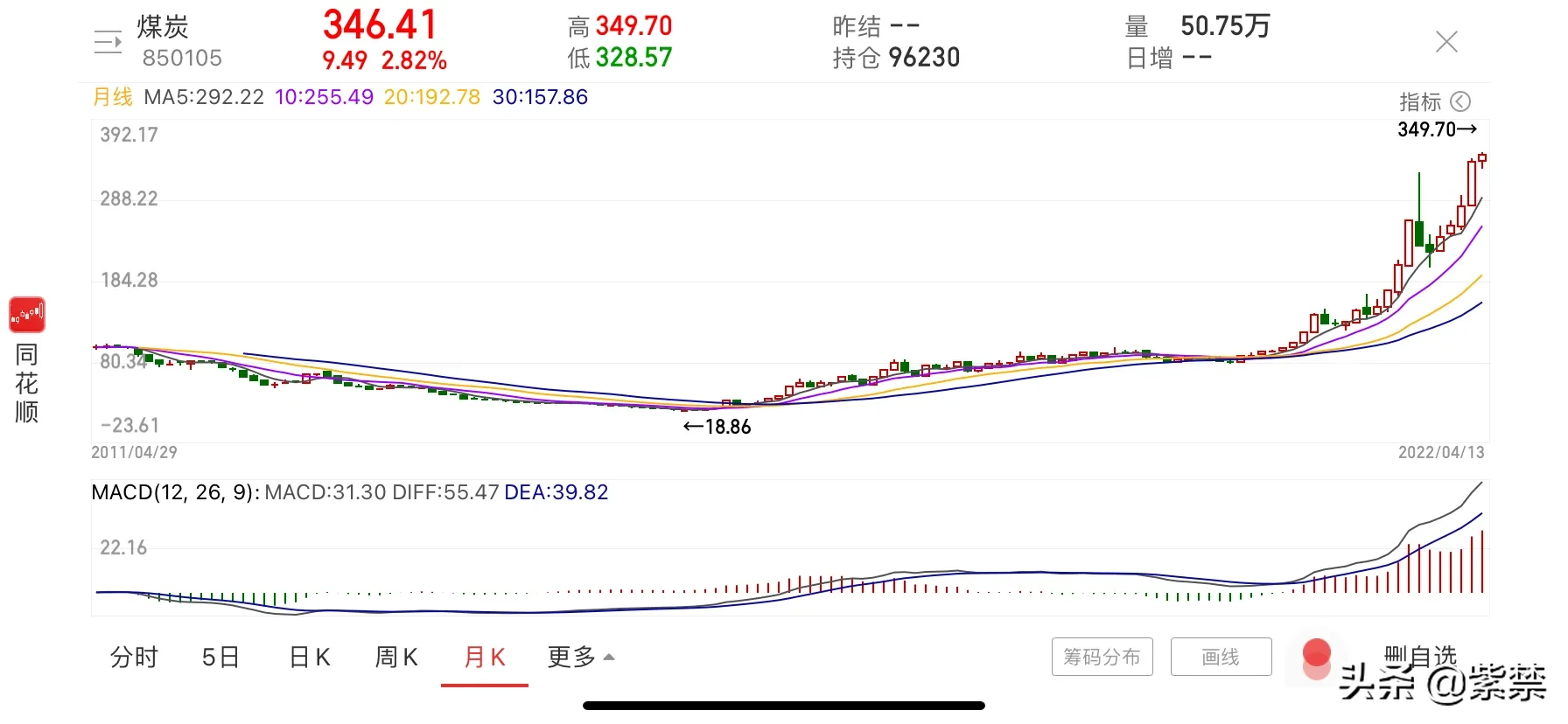The width and height of the screenshot is (1568, 724).
Task: Open the stock list menu icon
Action: pyautogui.click(x=108, y=42)
